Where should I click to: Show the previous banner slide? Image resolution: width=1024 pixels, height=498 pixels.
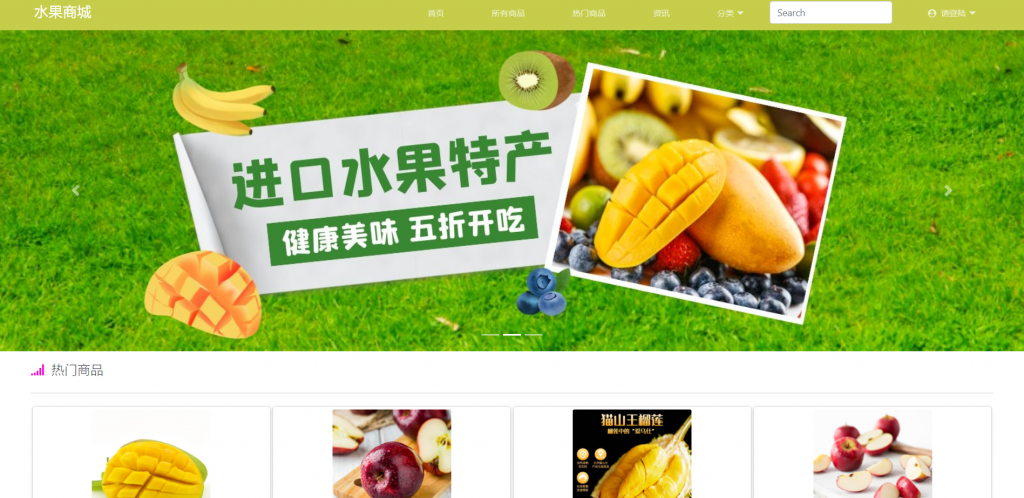click(x=75, y=190)
